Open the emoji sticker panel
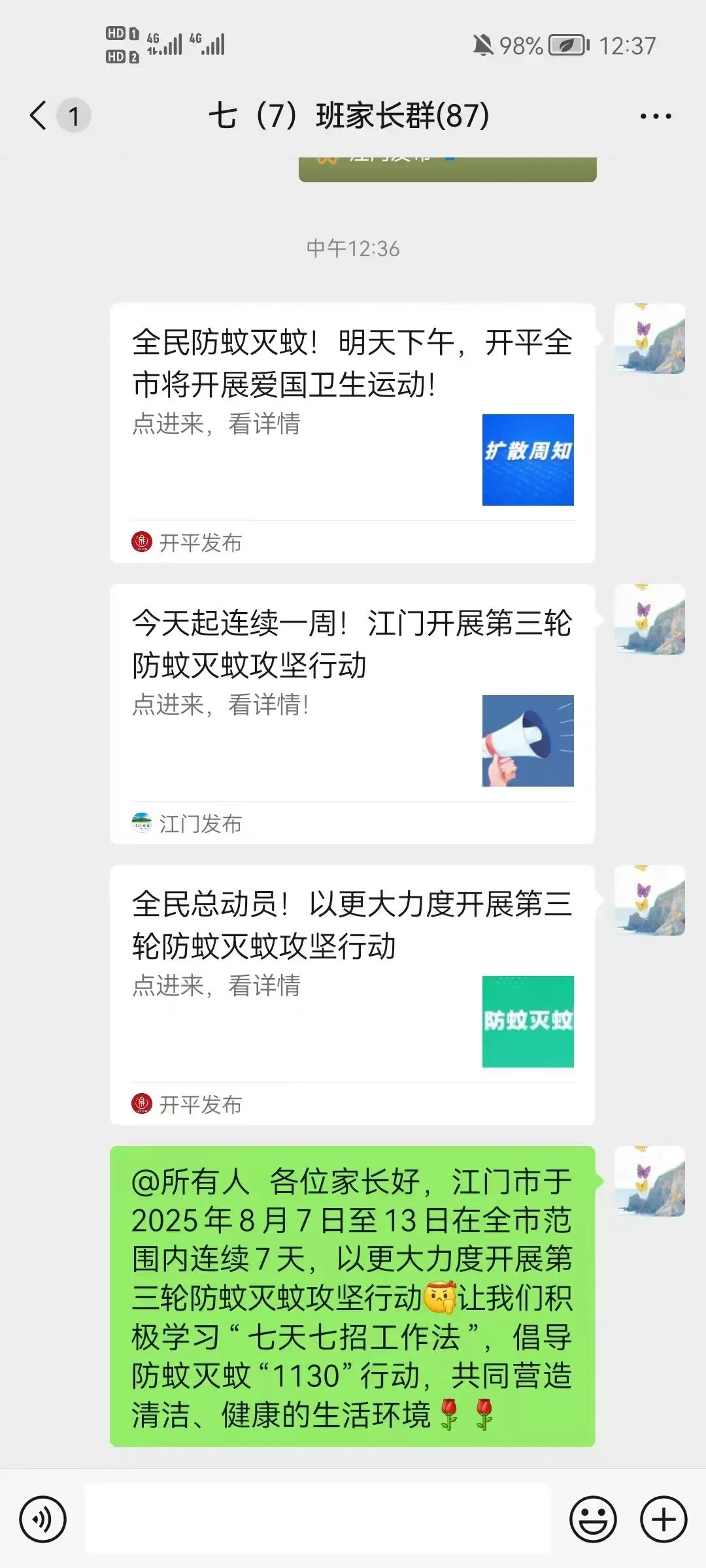 point(593,1519)
